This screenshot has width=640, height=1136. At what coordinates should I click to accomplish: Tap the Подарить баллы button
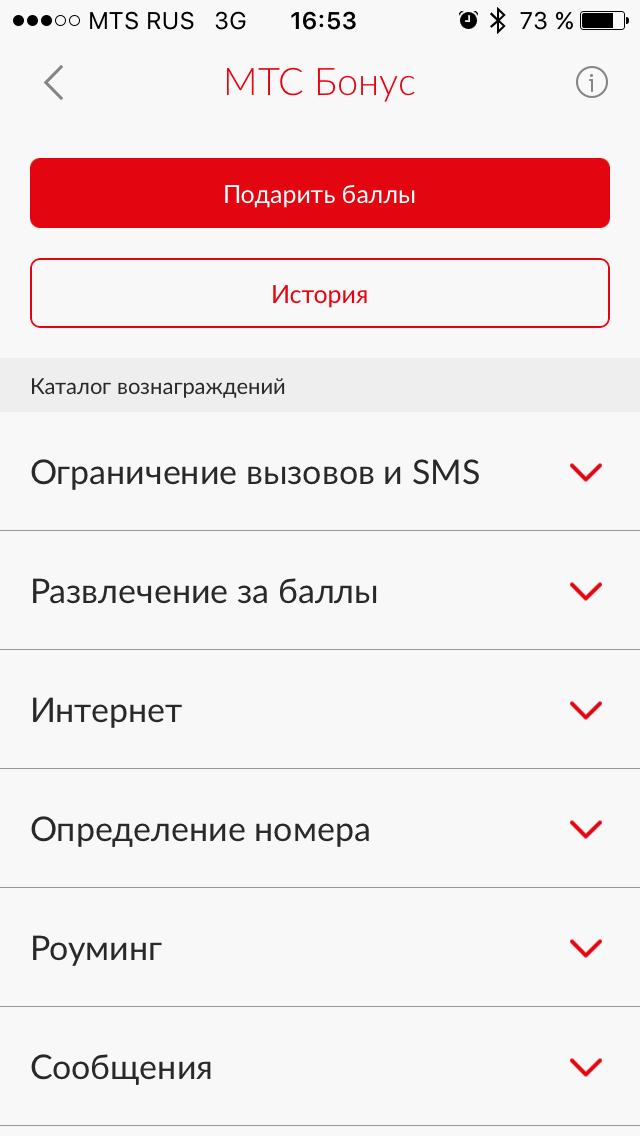[320, 193]
